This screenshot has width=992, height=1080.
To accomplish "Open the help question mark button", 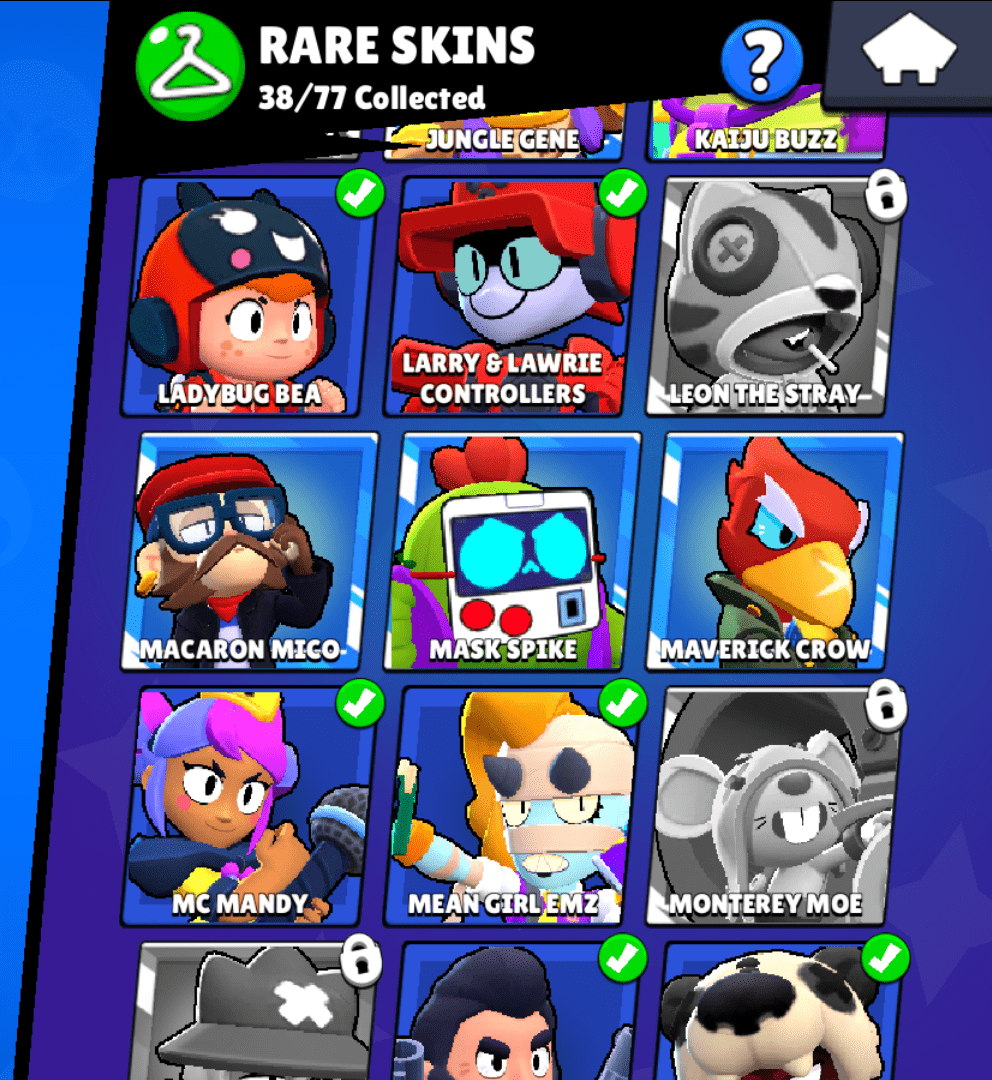I will point(762,61).
